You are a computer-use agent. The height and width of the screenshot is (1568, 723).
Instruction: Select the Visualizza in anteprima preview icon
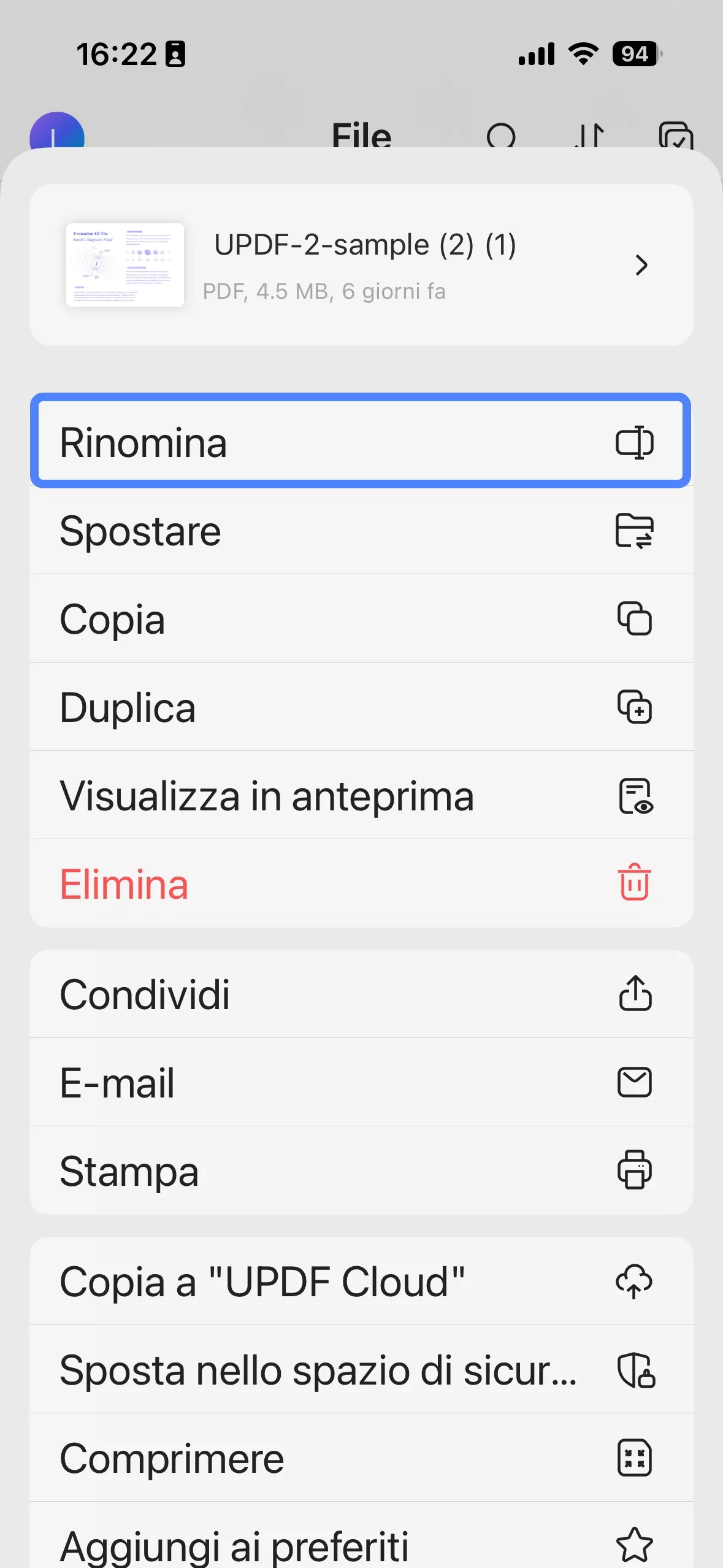click(x=637, y=796)
